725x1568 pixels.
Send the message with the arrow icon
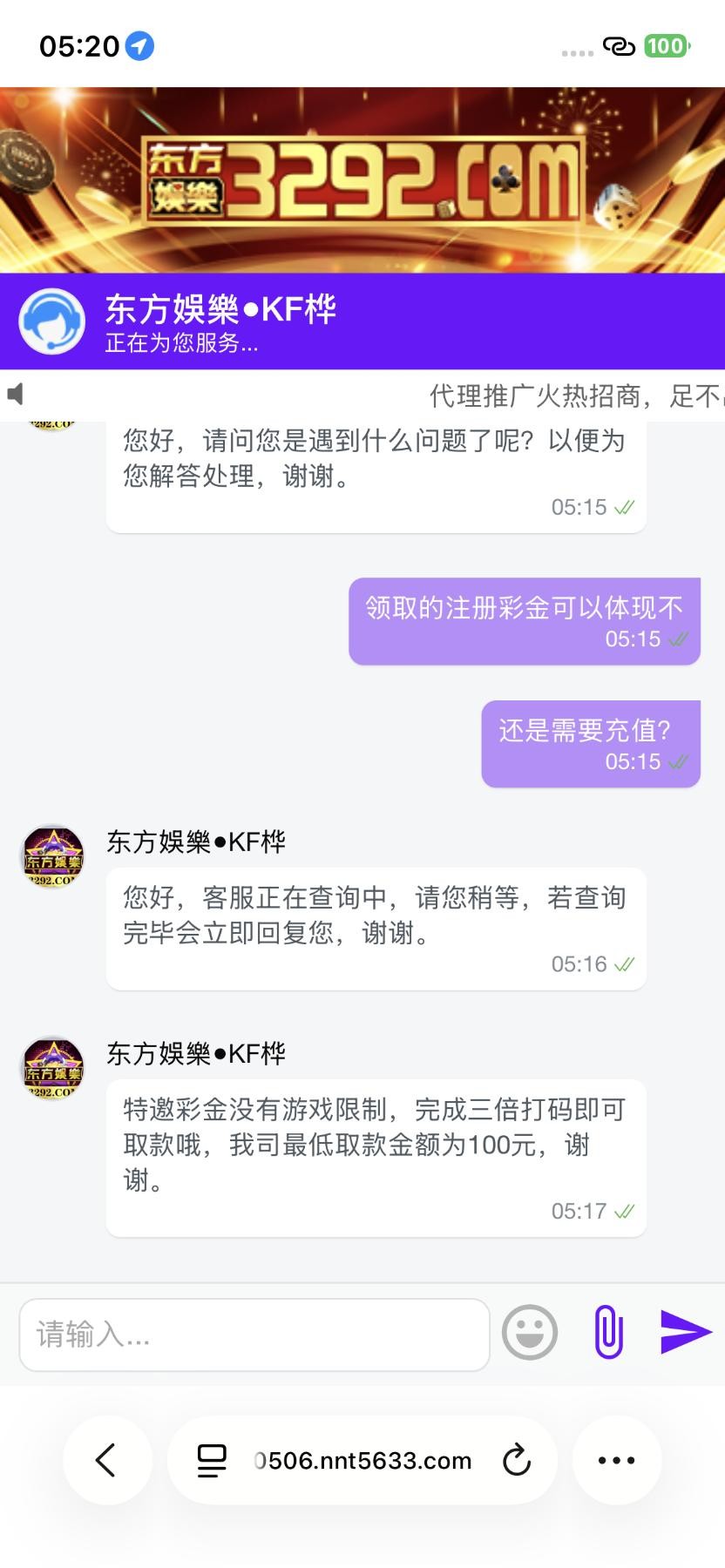[686, 1331]
